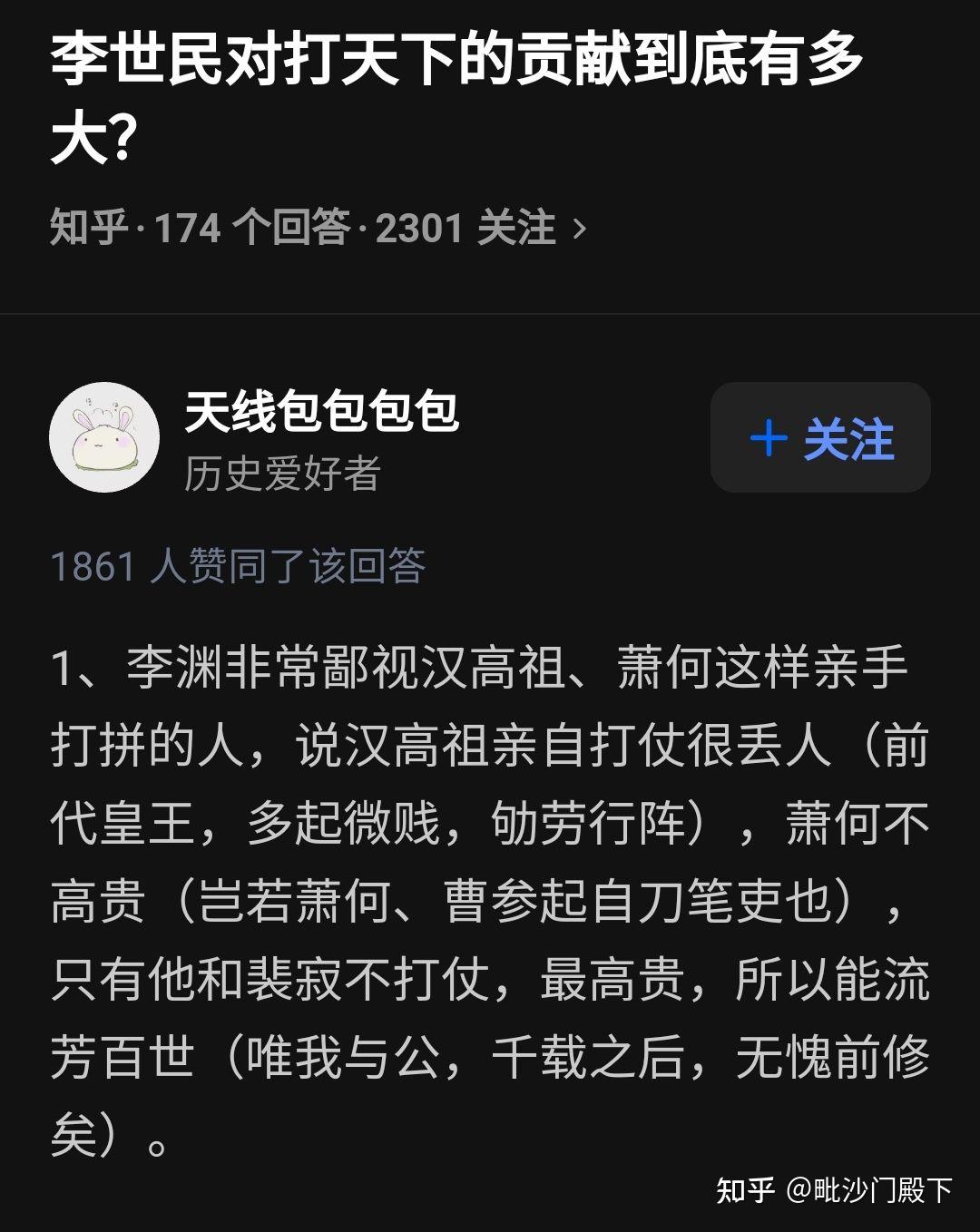Click the answer card region

coord(490,771)
